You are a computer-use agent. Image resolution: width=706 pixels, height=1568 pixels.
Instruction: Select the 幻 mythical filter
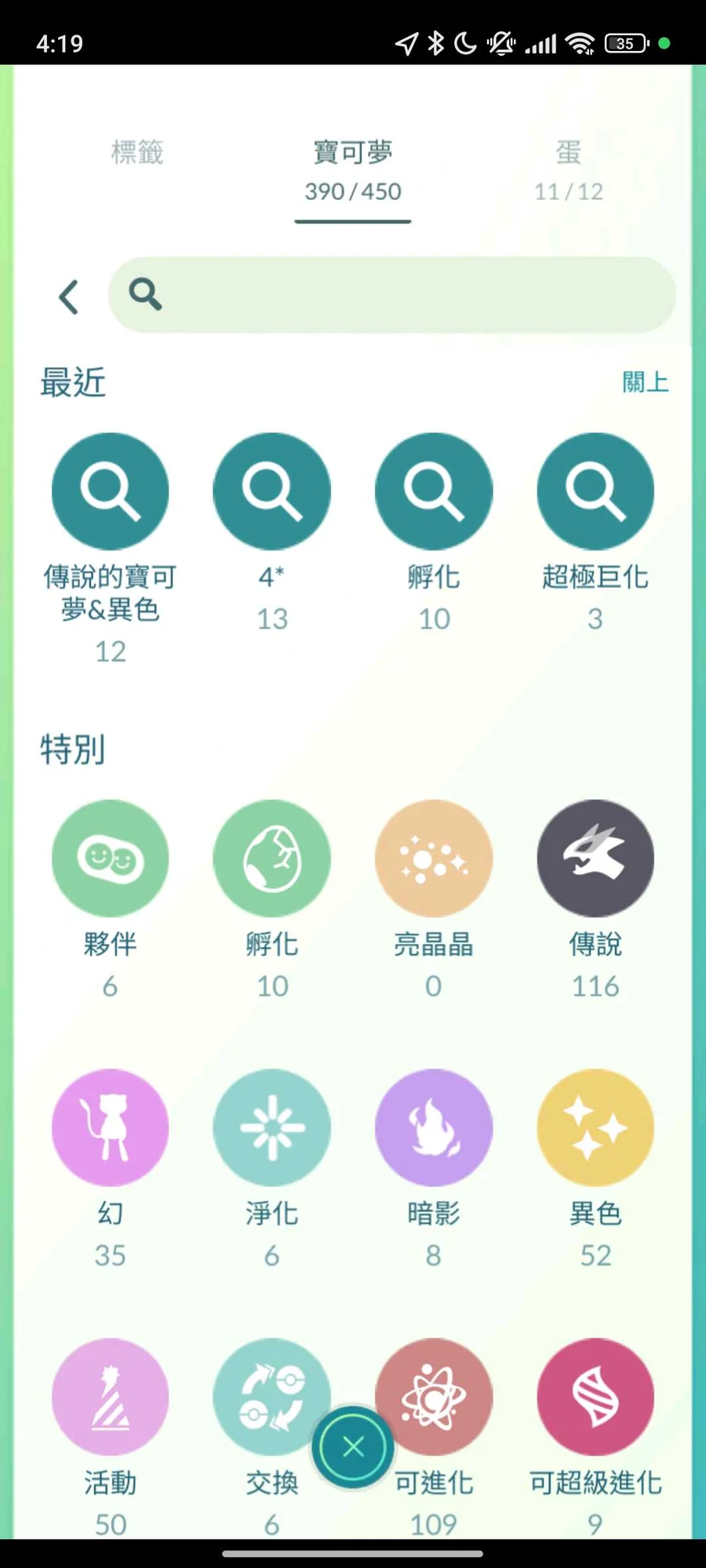tap(110, 1127)
